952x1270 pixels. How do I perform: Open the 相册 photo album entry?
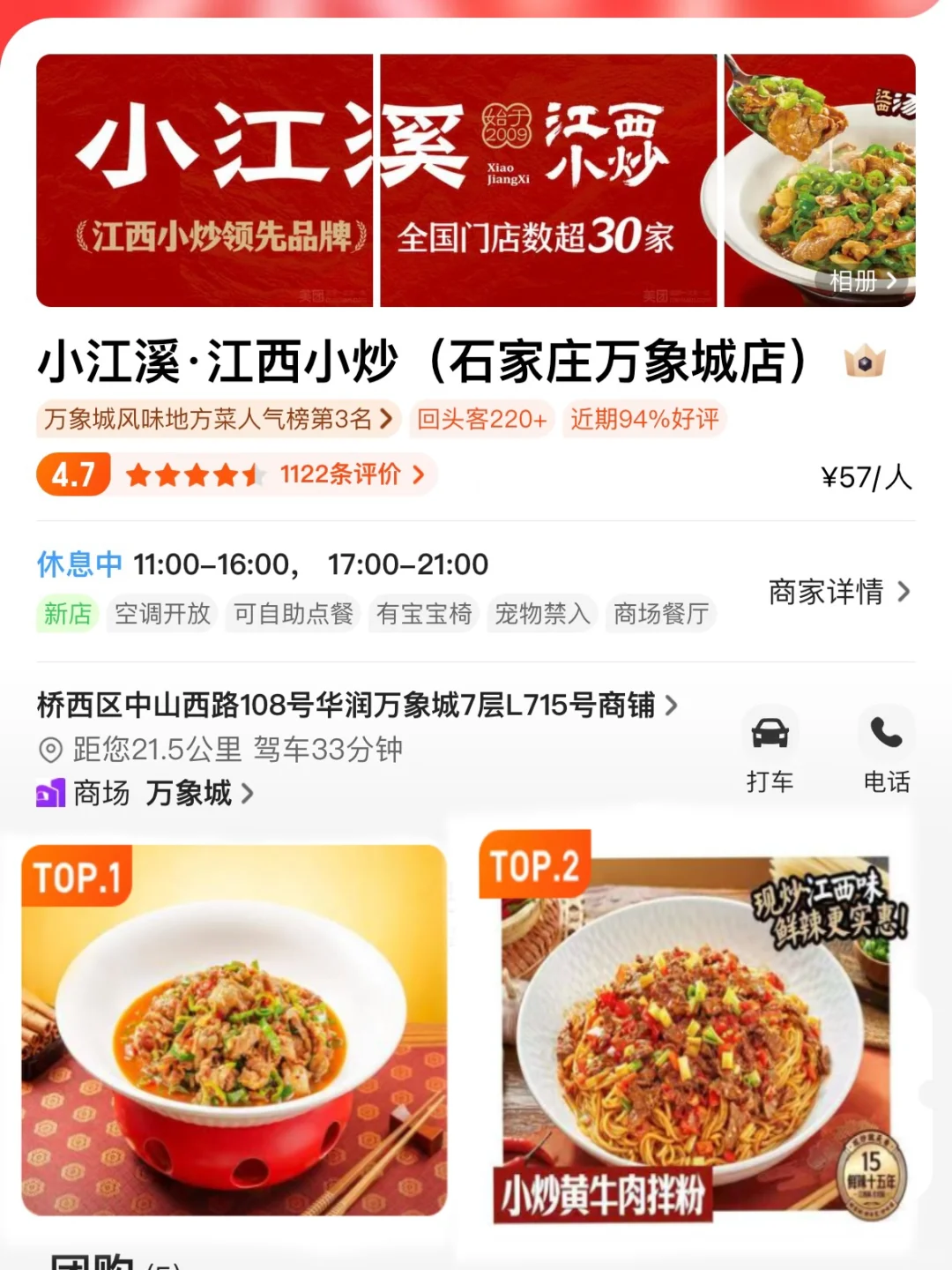point(859,279)
